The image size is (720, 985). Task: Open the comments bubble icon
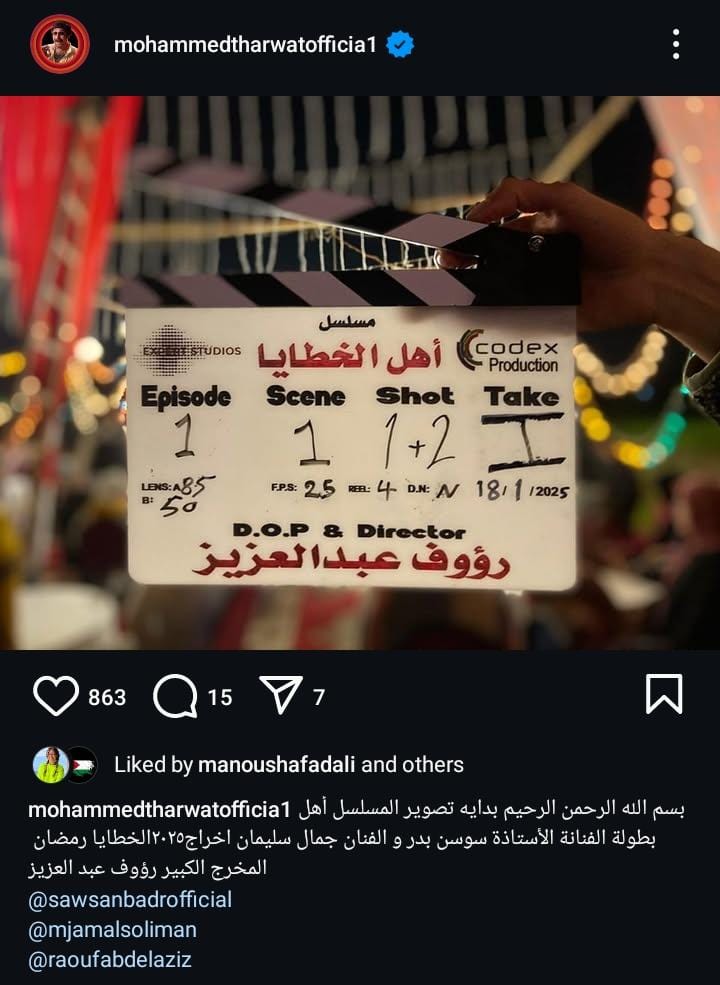click(175, 696)
